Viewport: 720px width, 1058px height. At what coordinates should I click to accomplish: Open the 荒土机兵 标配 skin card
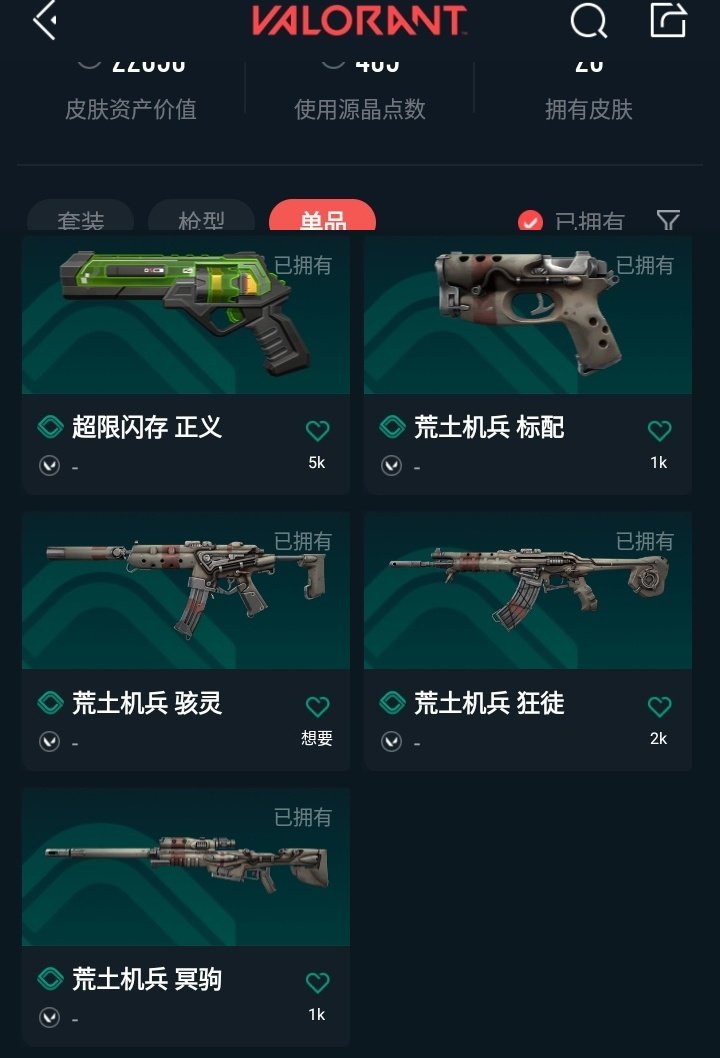point(527,315)
